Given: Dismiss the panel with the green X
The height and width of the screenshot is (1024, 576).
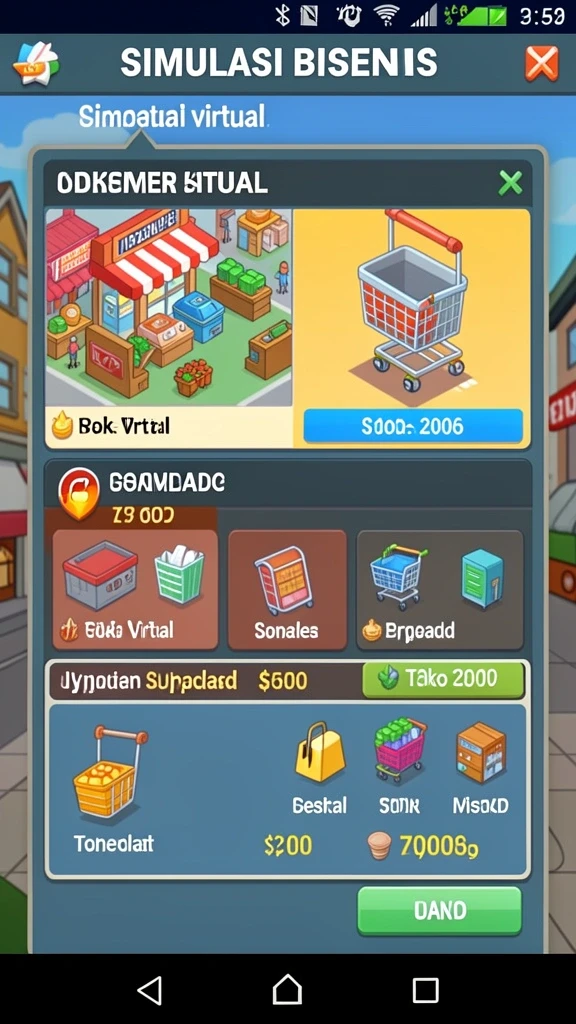Looking at the screenshot, I should click(x=510, y=183).
